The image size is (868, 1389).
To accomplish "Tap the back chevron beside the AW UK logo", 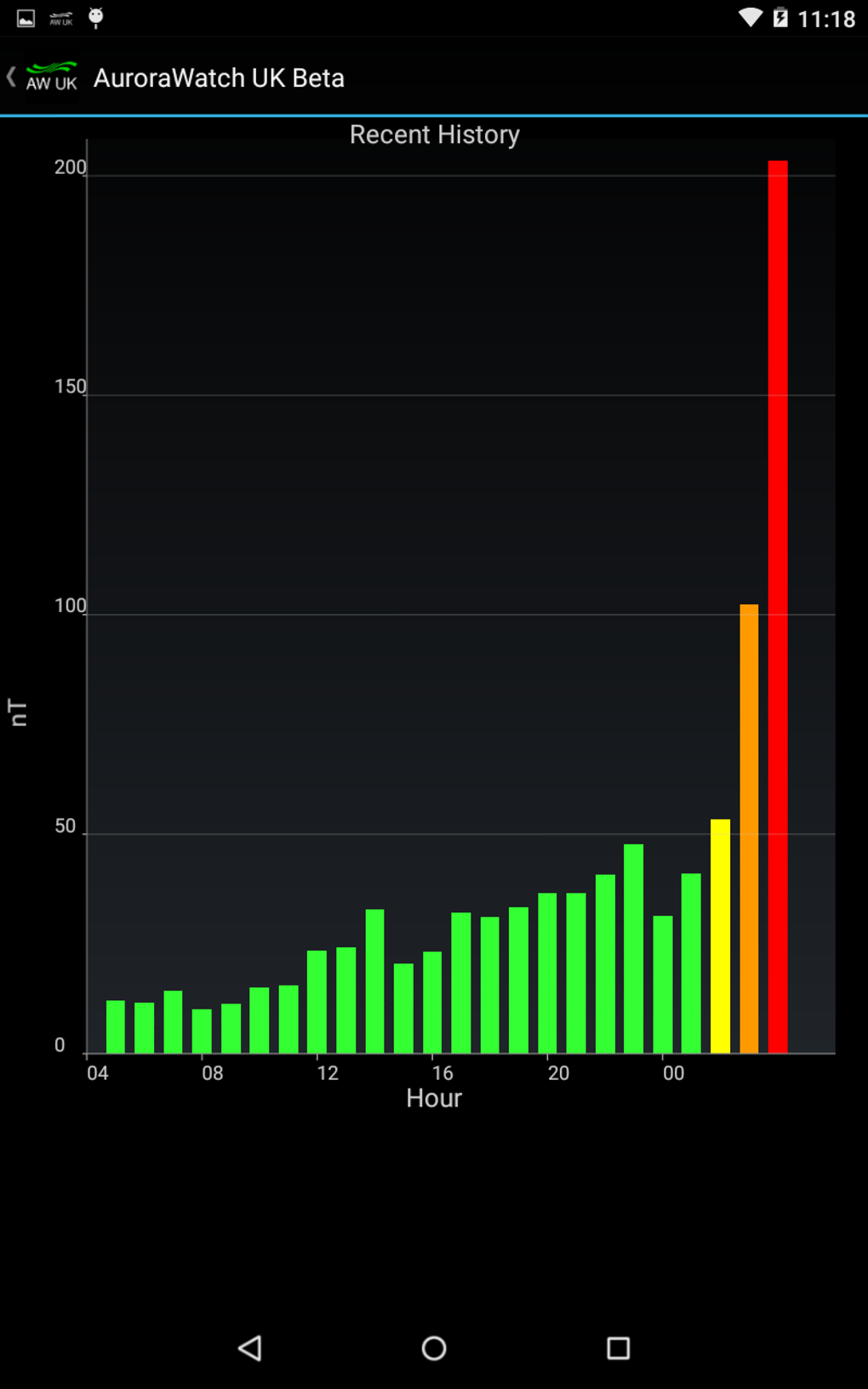I will (x=10, y=76).
